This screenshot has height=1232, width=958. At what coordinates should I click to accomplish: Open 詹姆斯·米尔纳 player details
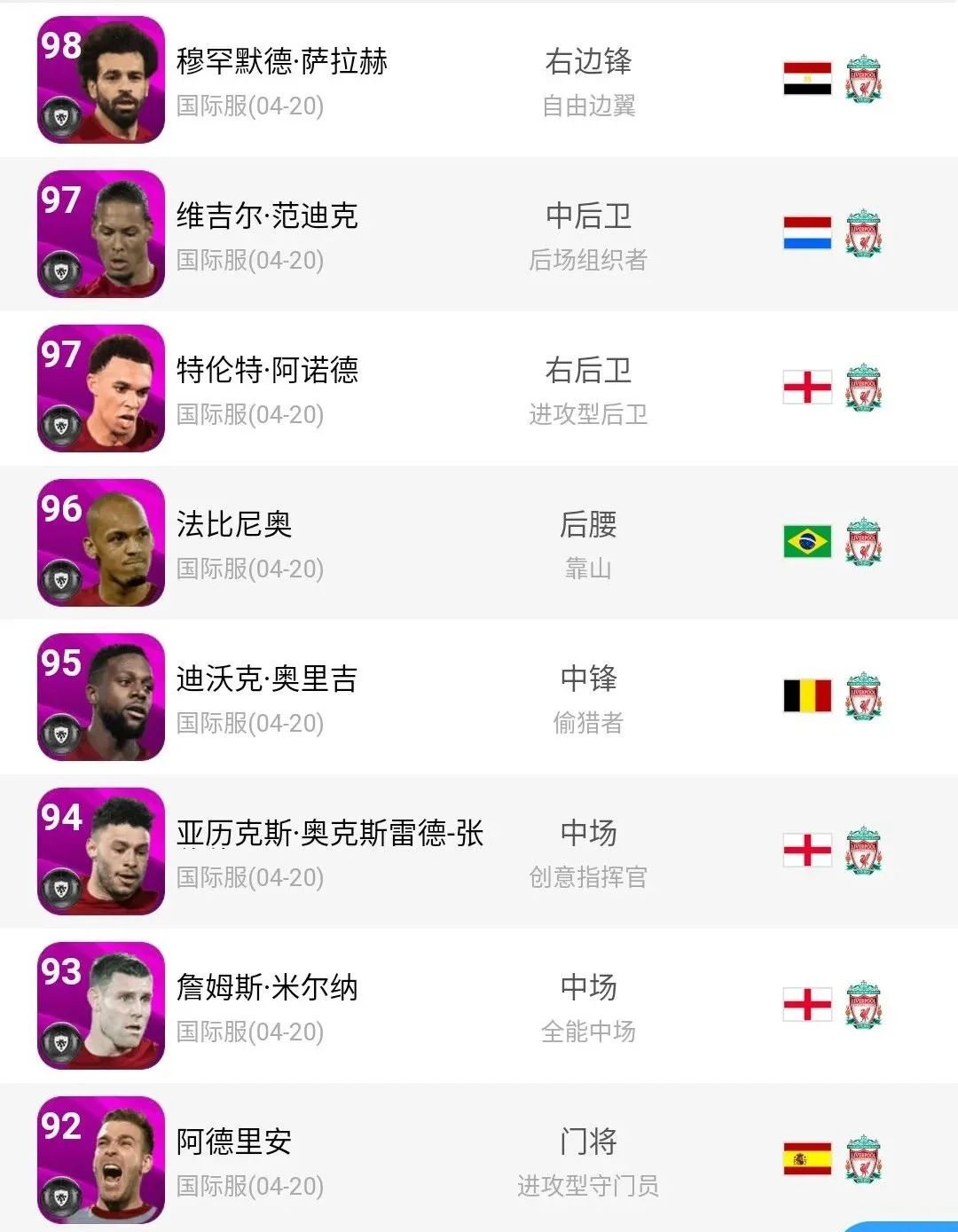(267, 988)
